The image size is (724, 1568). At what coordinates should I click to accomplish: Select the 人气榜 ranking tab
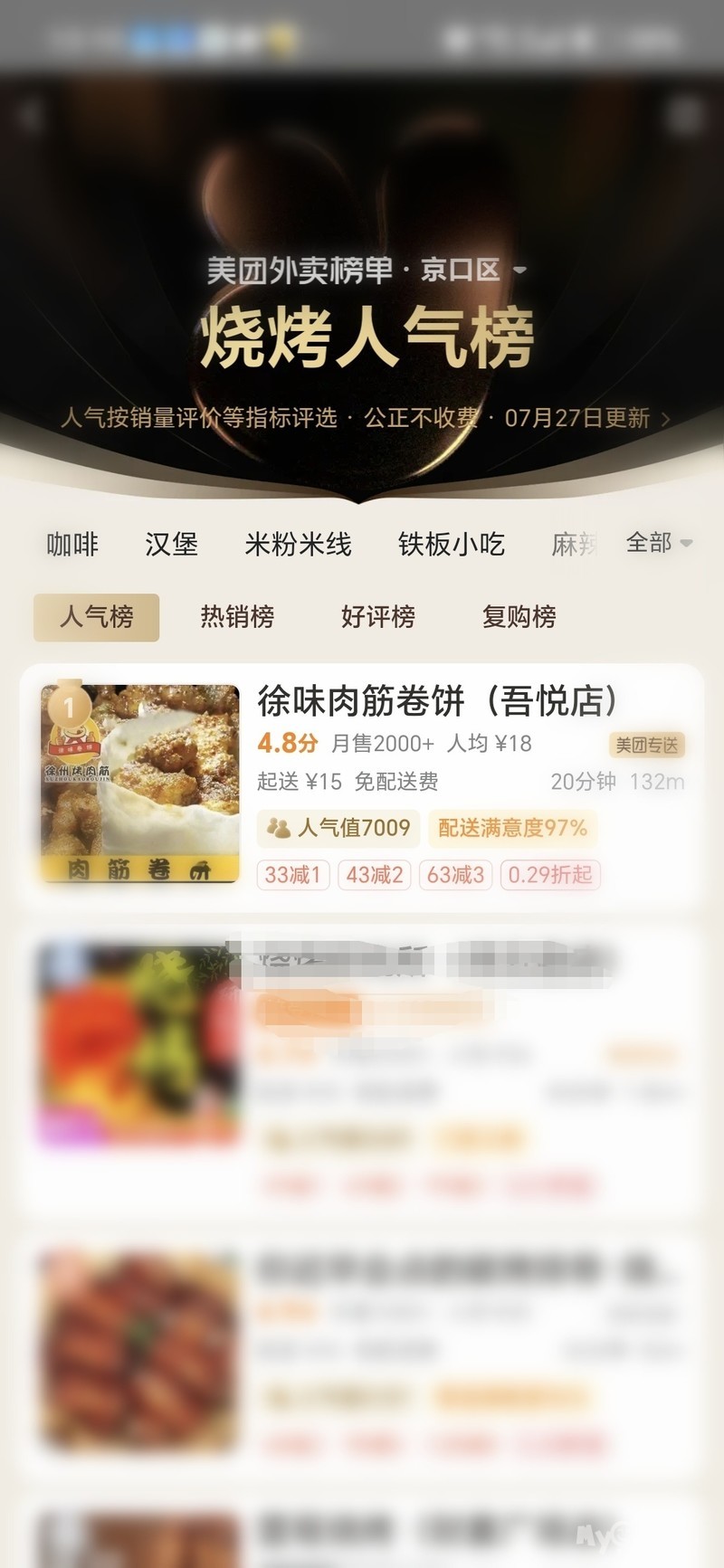(96, 617)
